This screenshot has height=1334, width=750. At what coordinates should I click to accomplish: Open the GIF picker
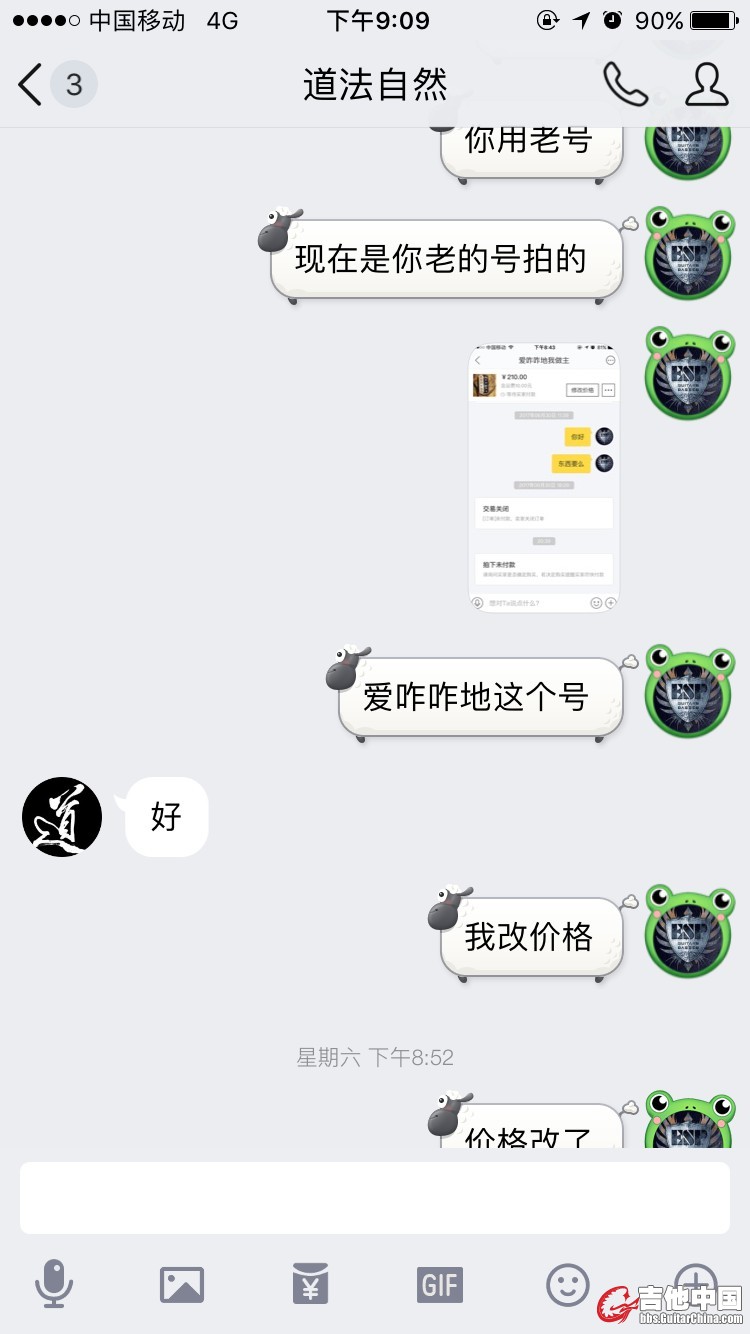pos(440,1283)
